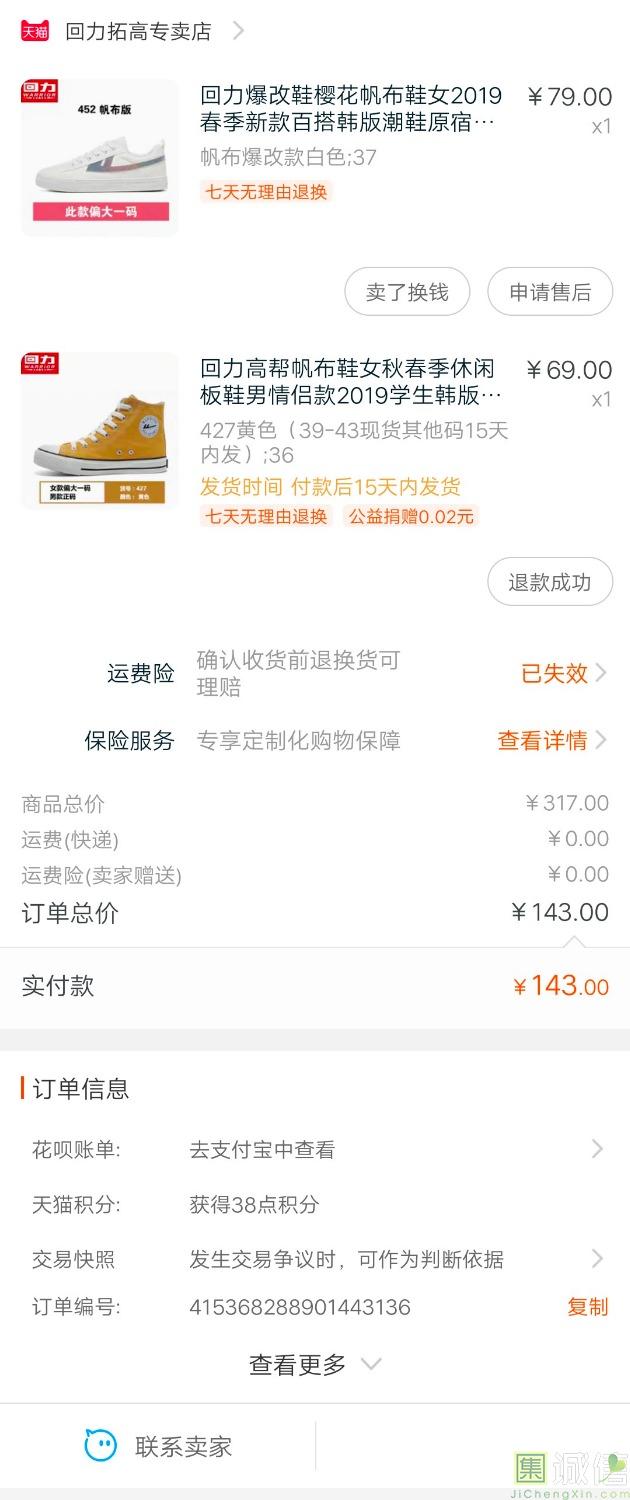Tap the 卖了换钱 button
Viewport: 630px width, 1500px height.
coord(406,292)
